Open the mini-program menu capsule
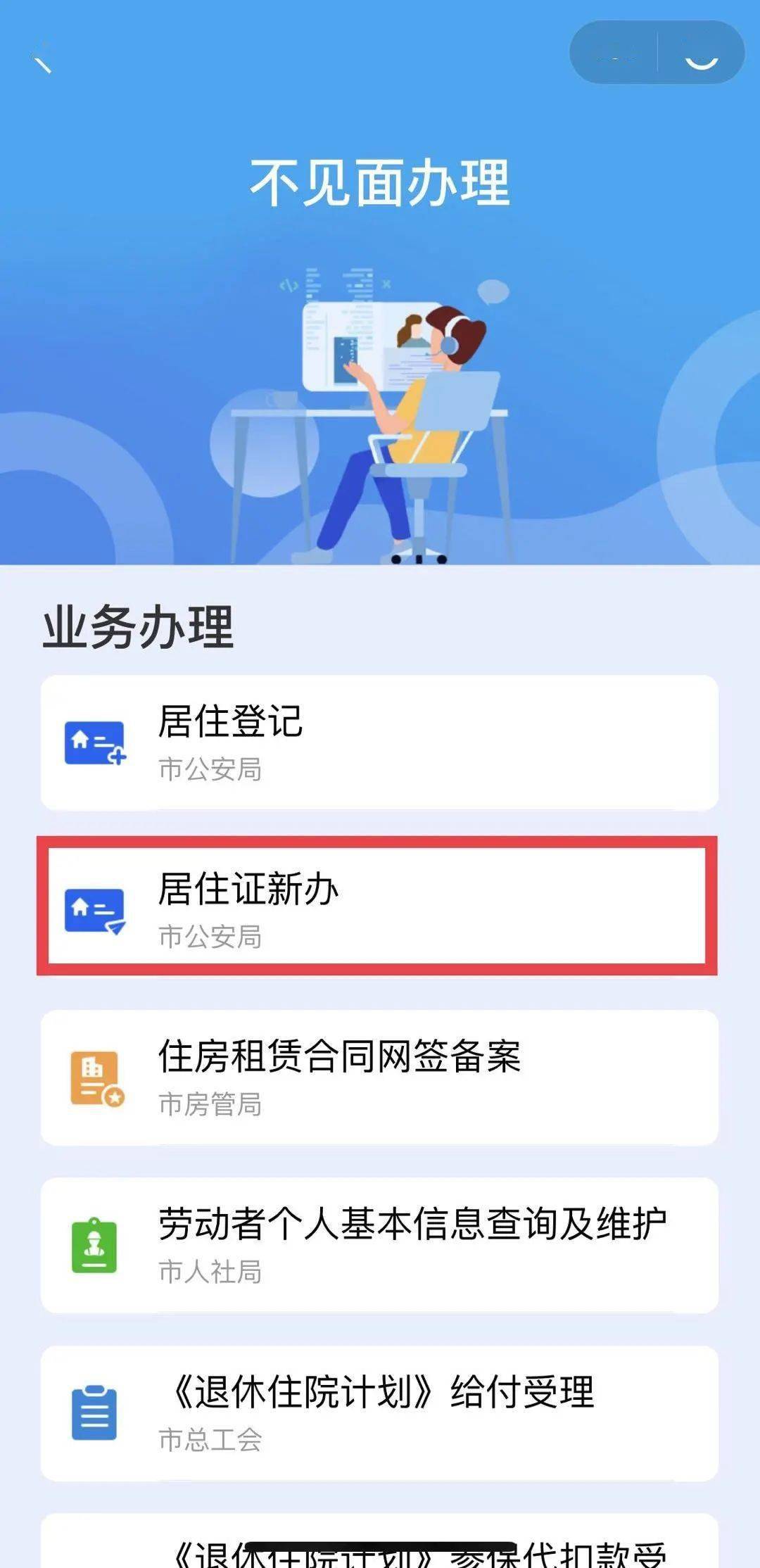The height and width of the screenshot is (1568, 760). pyautogui.click(x=614, y=53)
